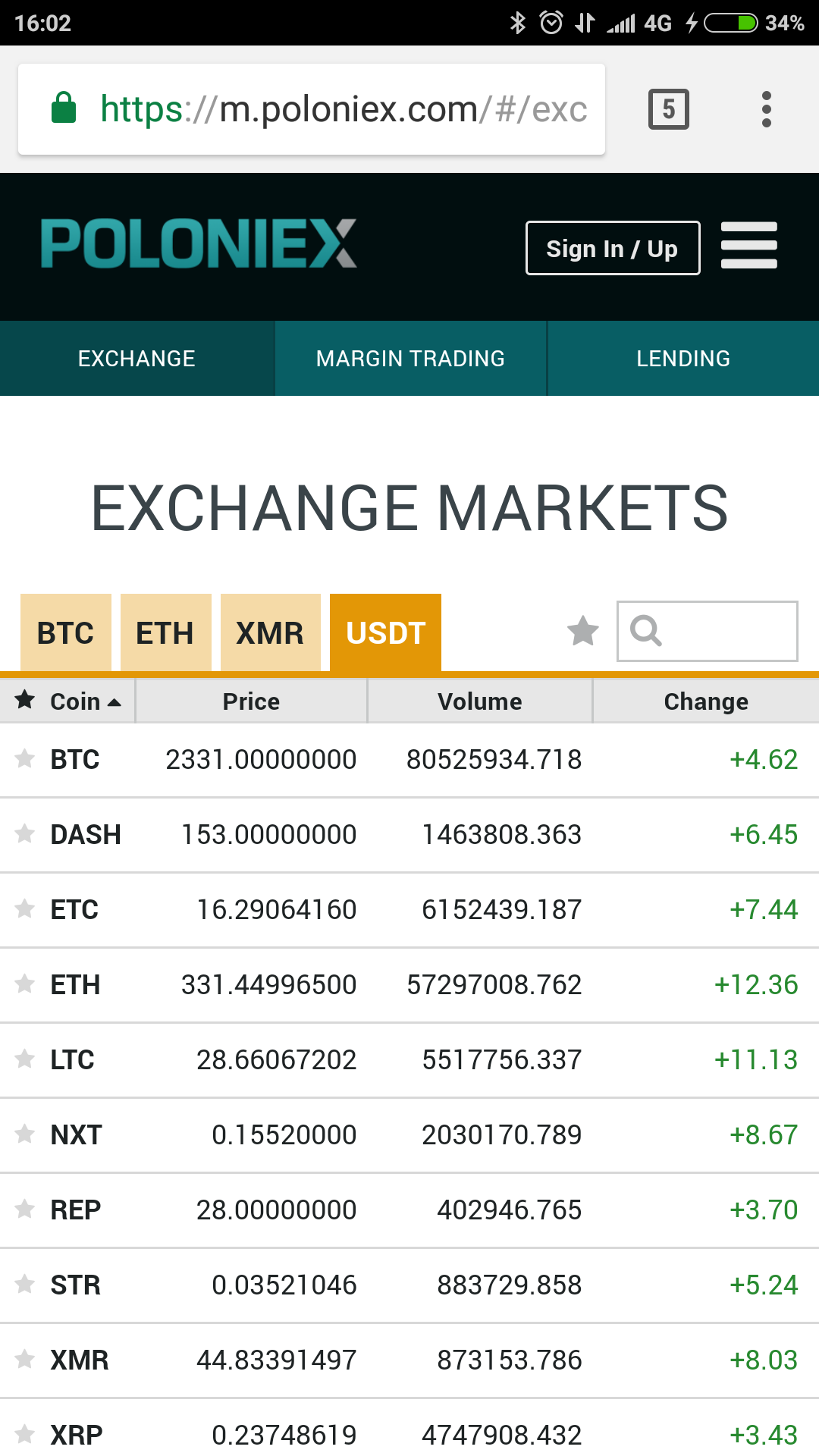Sort the table by Change

point(706,701)
